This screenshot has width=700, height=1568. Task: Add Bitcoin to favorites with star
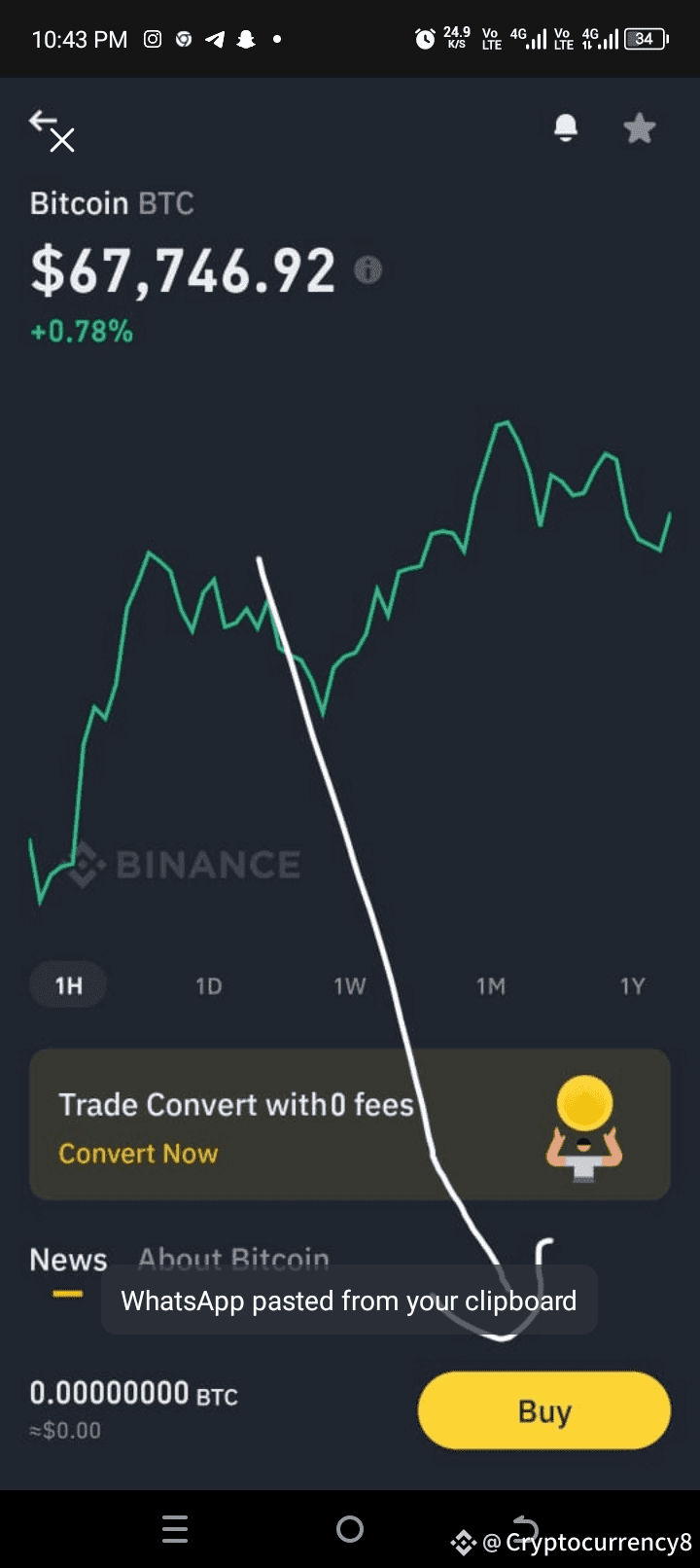tap(640, 127)
